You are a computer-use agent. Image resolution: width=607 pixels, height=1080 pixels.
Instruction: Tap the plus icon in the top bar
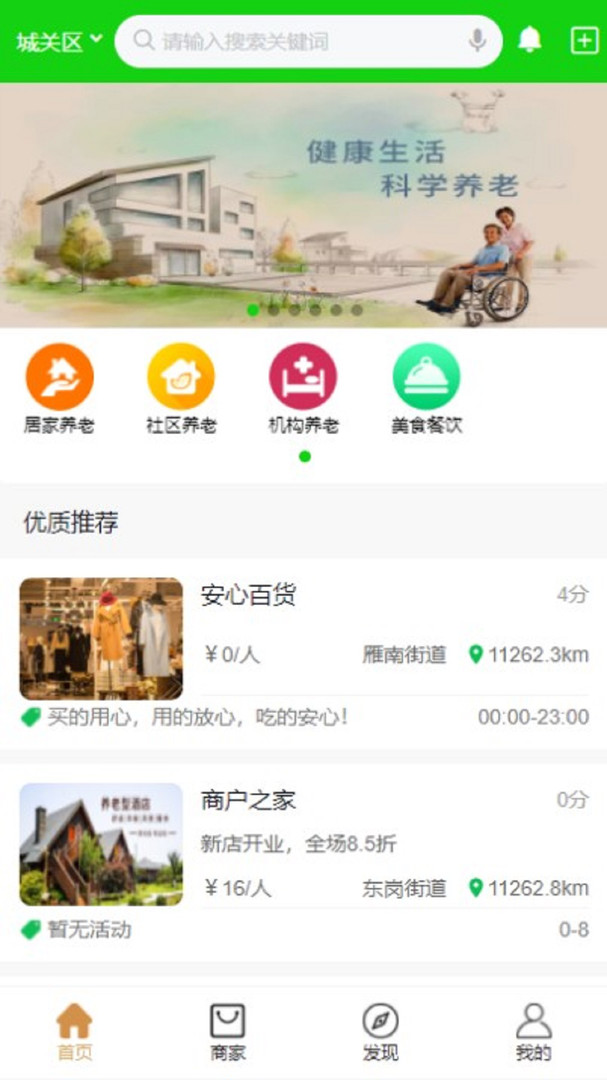583,41
